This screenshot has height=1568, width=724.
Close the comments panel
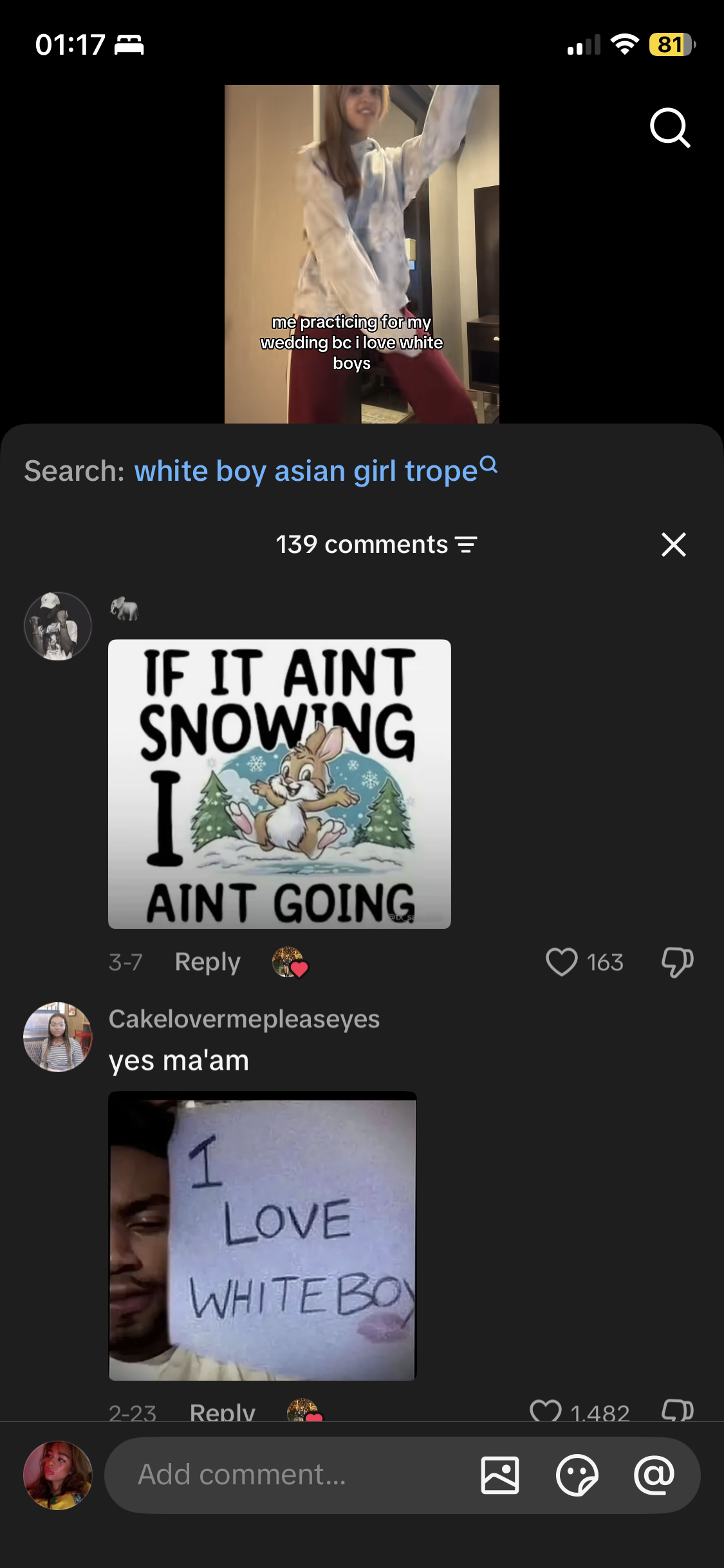673,545
